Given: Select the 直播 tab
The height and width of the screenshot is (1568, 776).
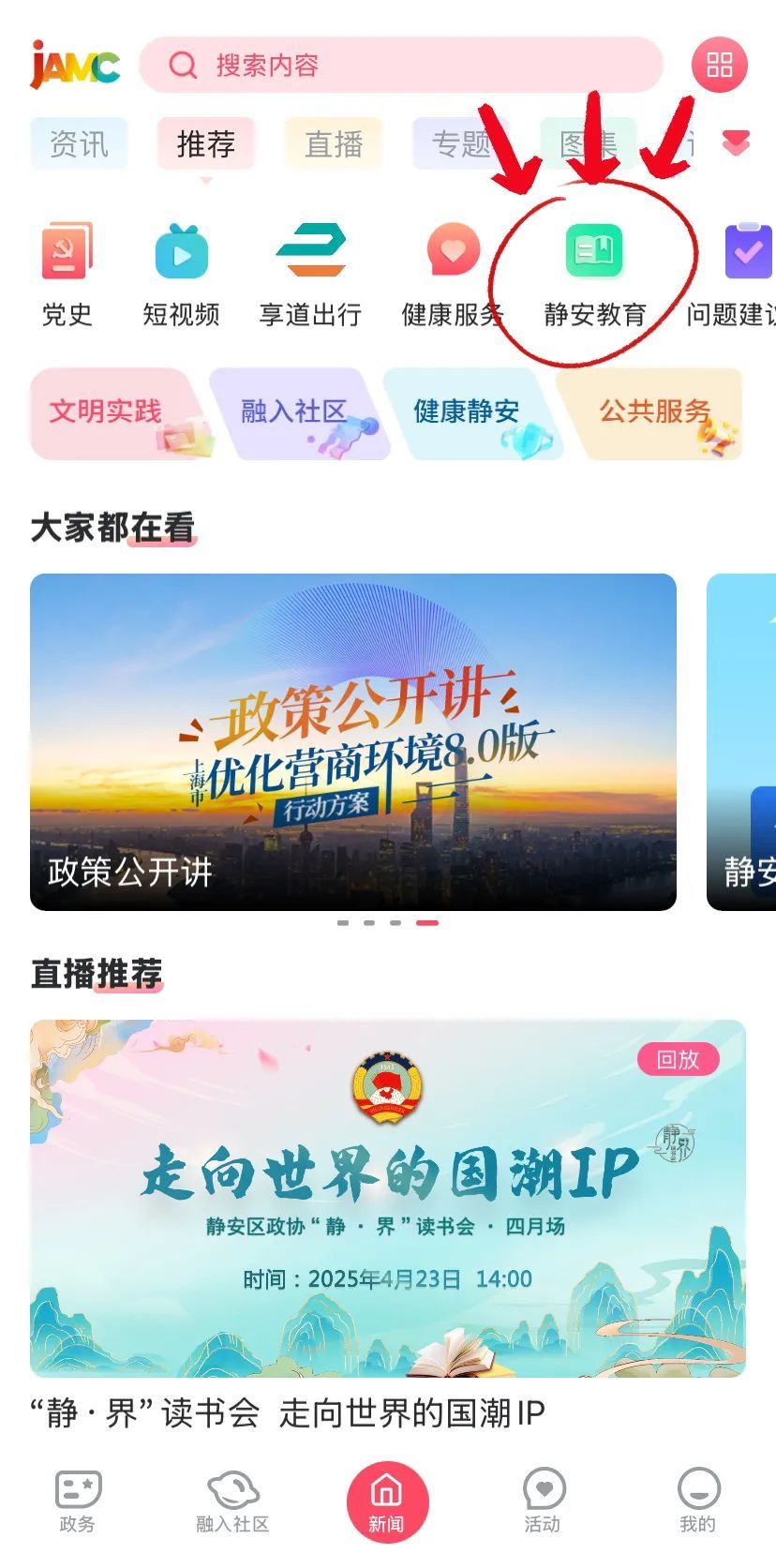Looking at the screenshot, I should coord(334,144).
